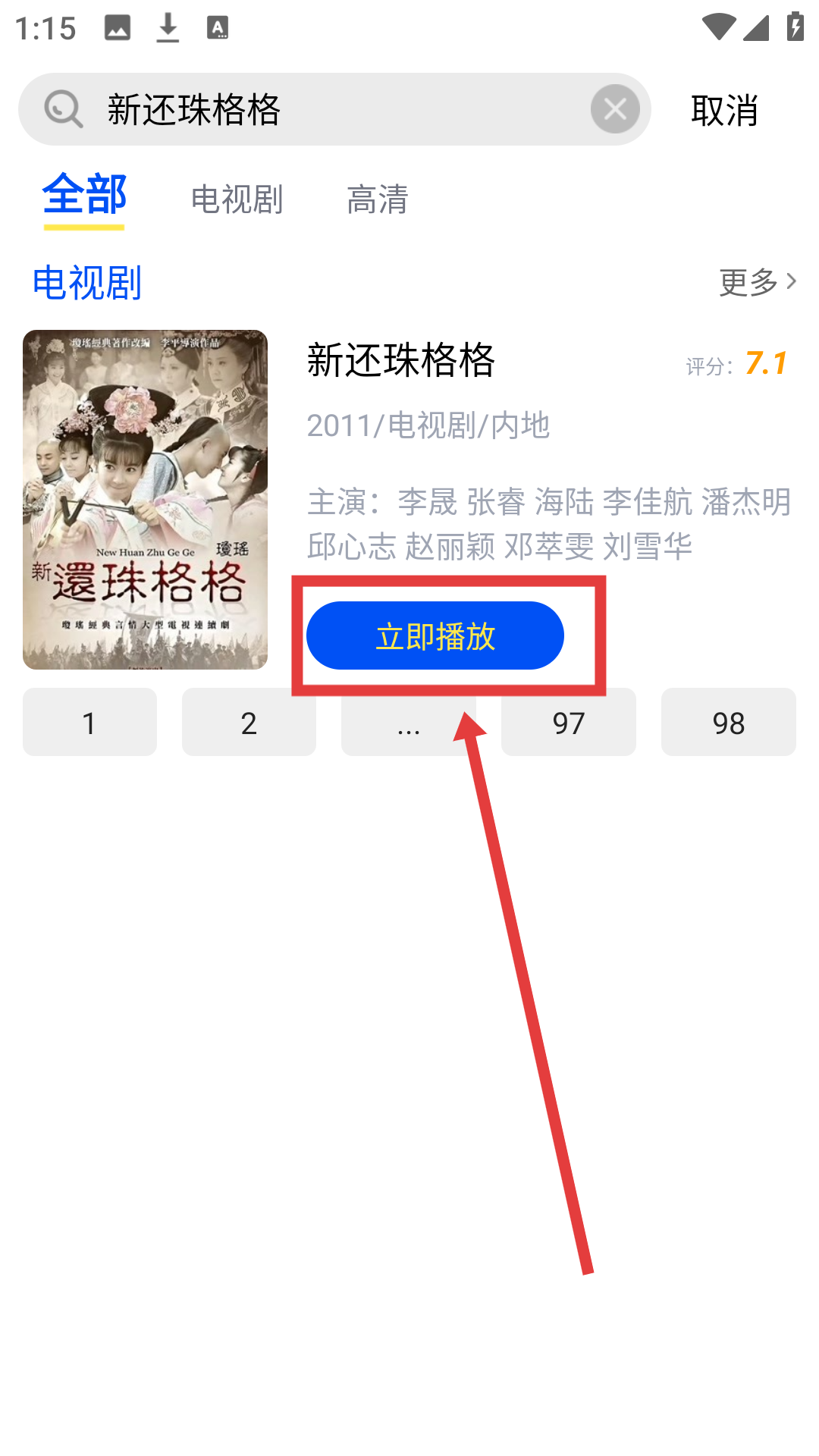Select episode 97
819x1456 pixels.
568,722
